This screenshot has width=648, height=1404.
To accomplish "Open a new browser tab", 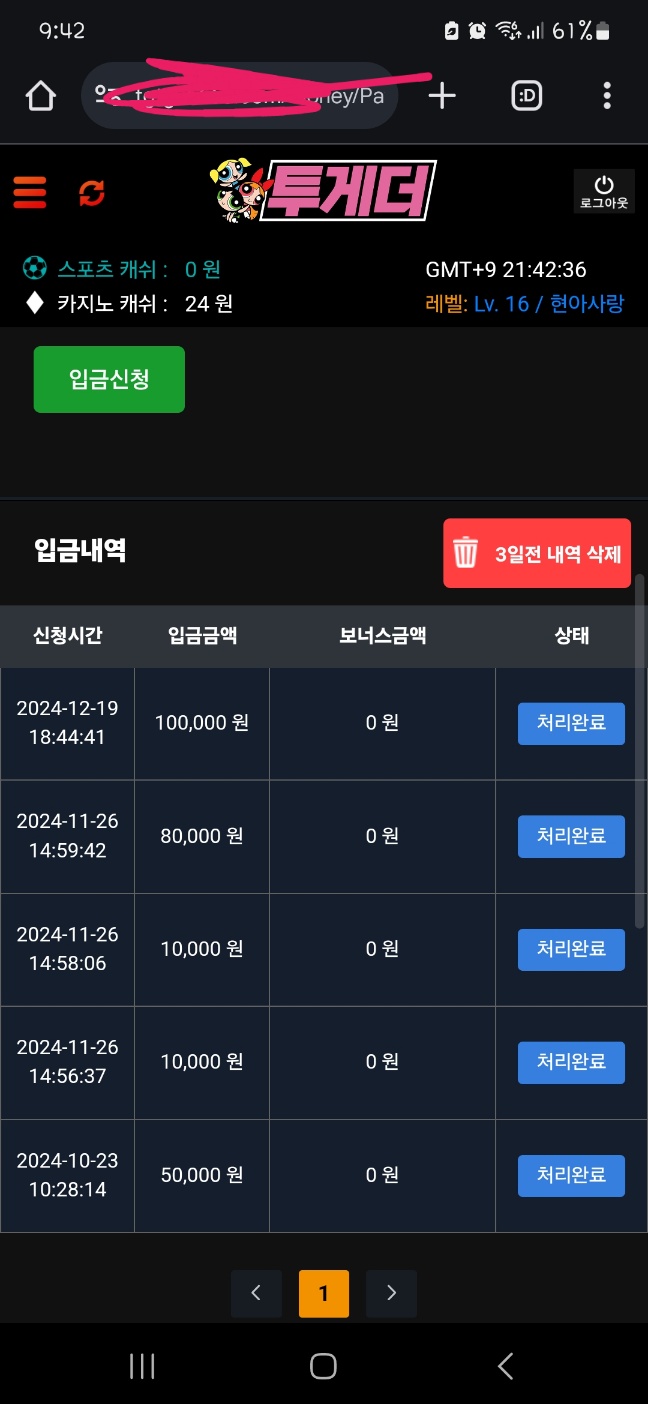I will tap(442, 96).
